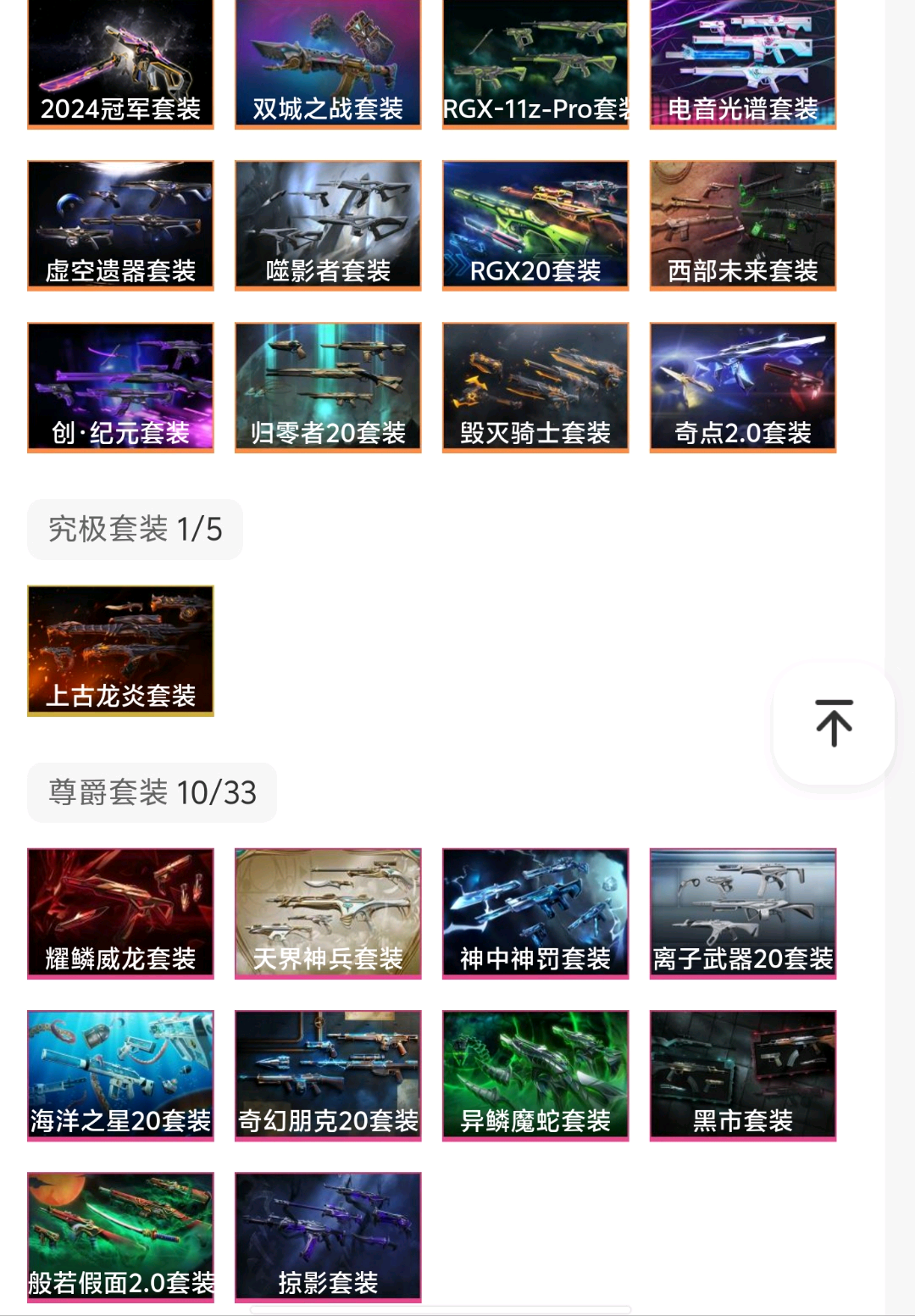The width and height of the screenshot is (915, 1316).
Task: Tap the scroll-to-top arrow button
Action: tap(834, 723)
